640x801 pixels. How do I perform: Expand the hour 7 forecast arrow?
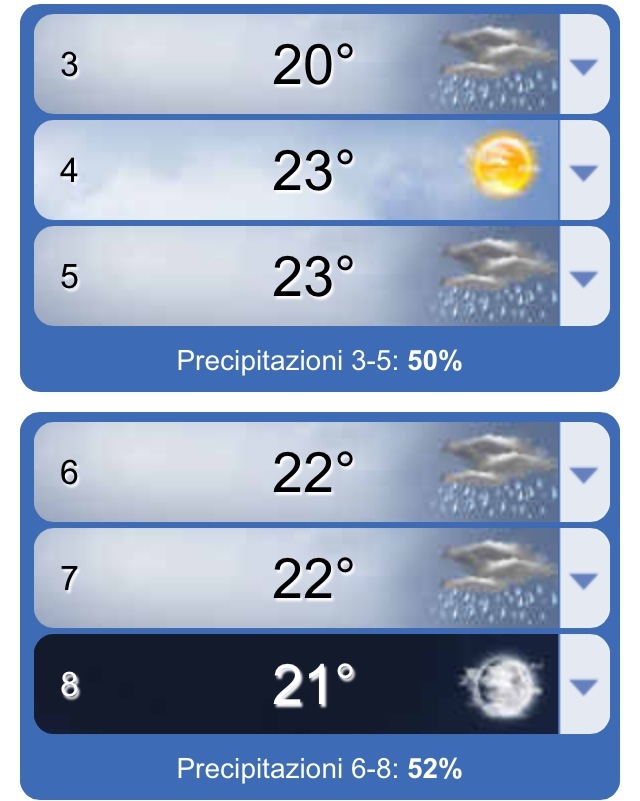click(x=583, y=579)
